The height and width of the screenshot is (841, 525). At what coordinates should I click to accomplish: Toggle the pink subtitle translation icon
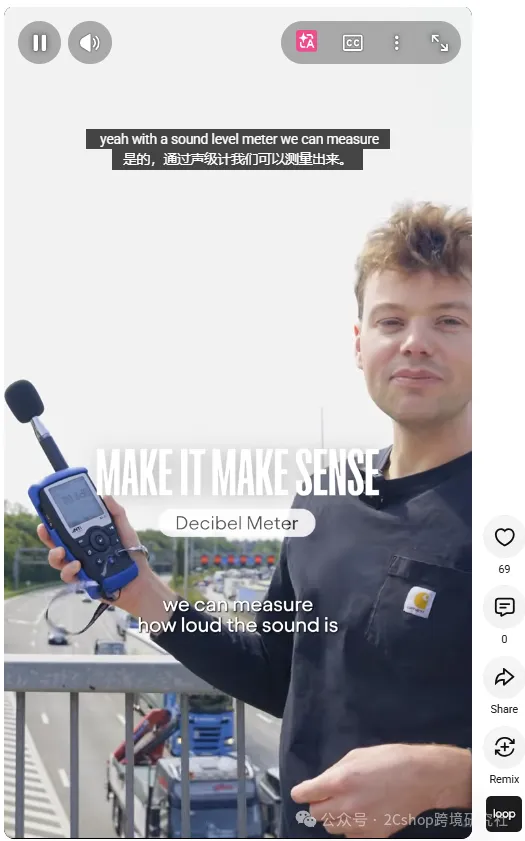pos(307,42)
